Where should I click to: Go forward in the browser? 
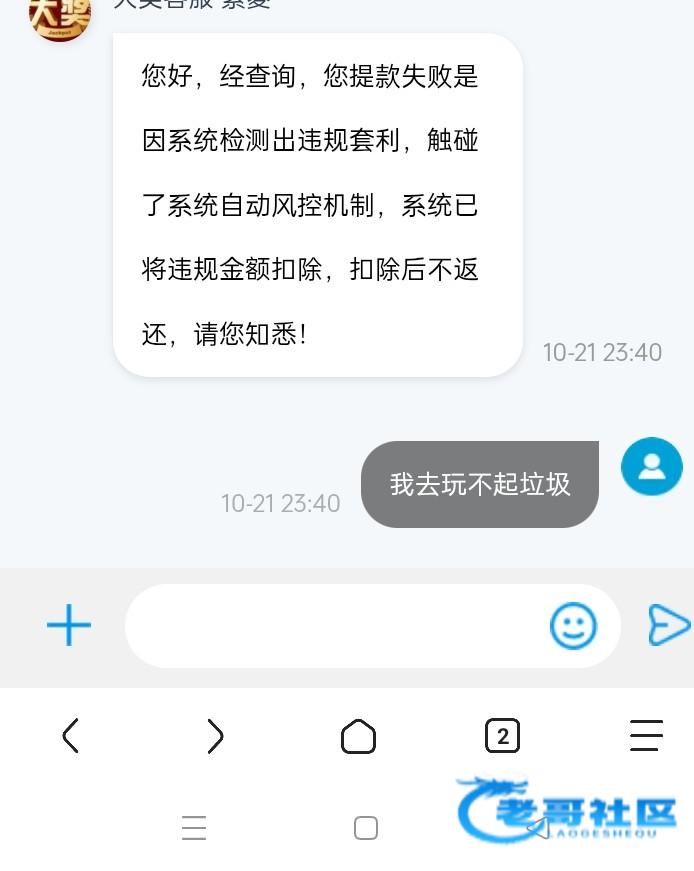[x=215, y=735]
